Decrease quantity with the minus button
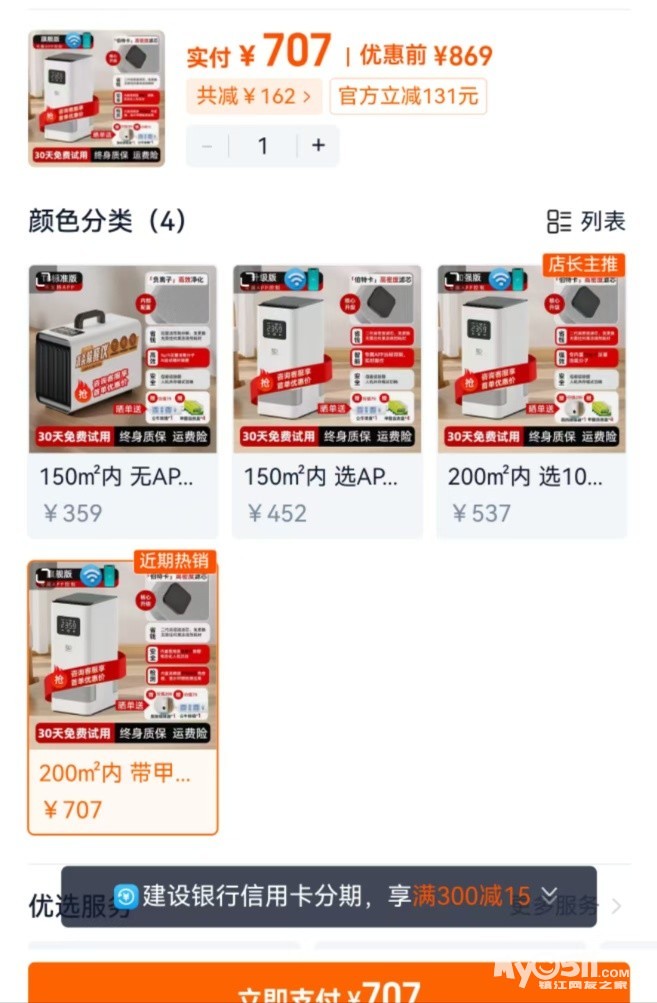The height and width of the screenshot is (1003, 657). pos(207,146)
